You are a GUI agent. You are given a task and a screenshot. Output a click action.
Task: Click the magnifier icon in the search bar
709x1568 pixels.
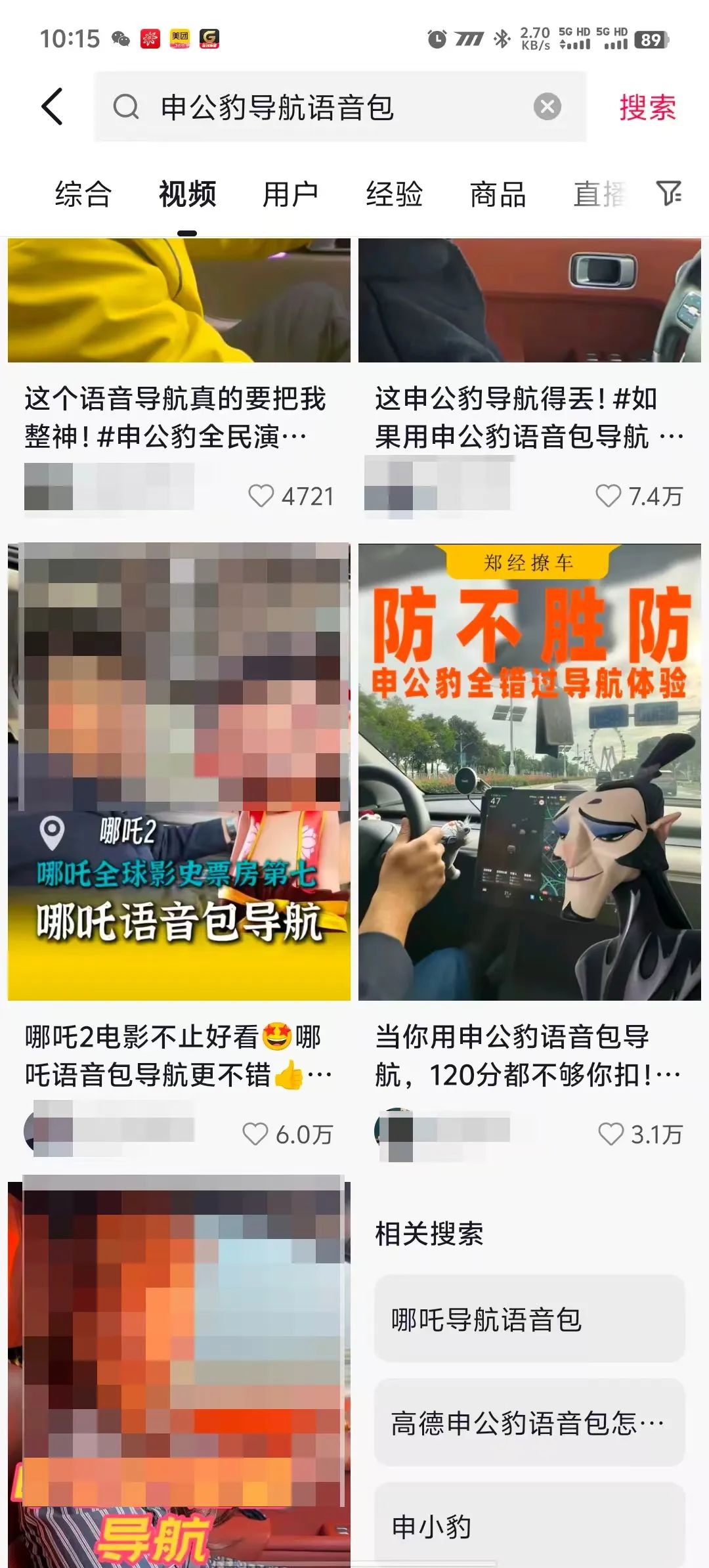tap(126, 106)
